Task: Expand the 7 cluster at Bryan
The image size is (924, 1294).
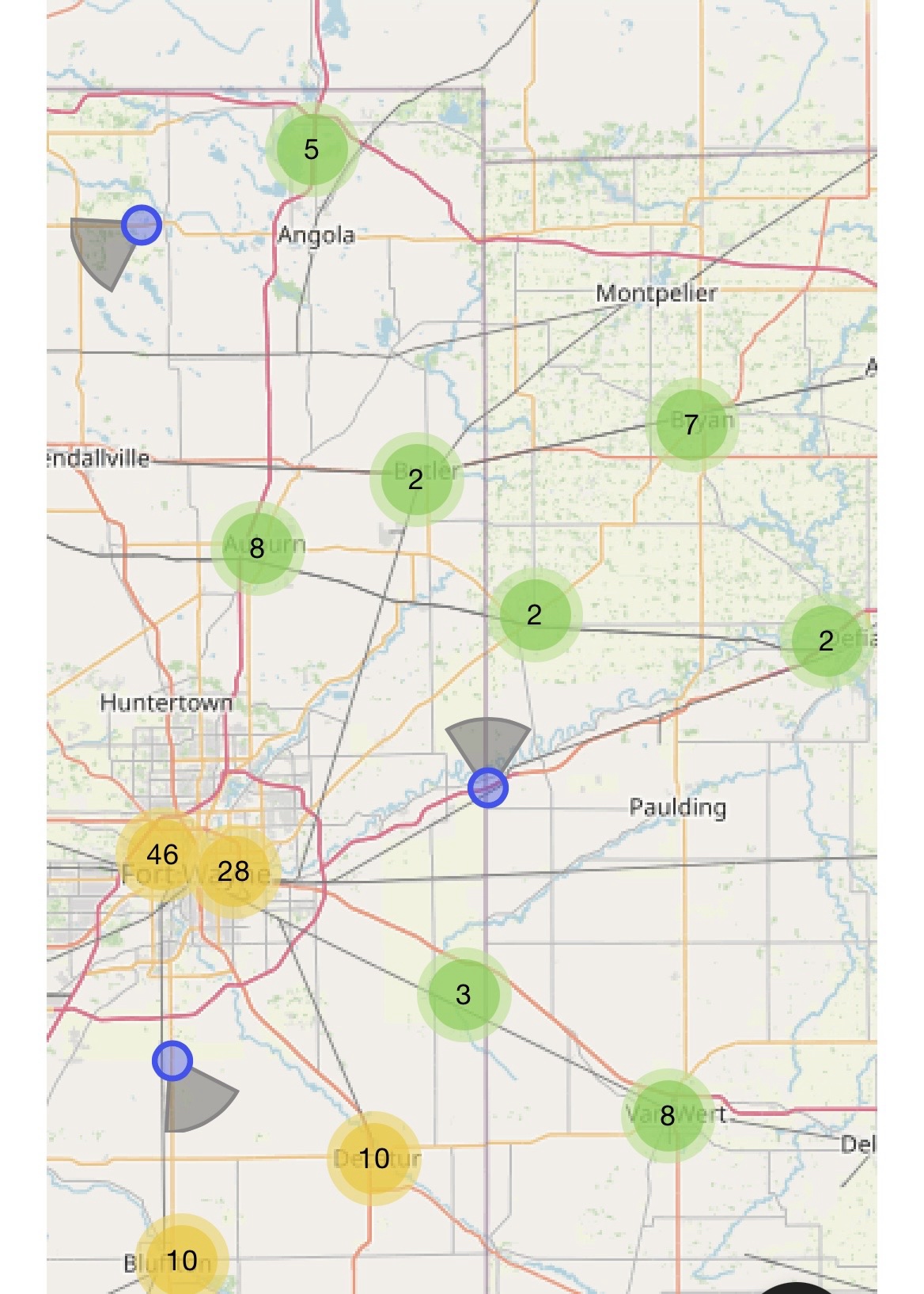Action: click(691, 425)
